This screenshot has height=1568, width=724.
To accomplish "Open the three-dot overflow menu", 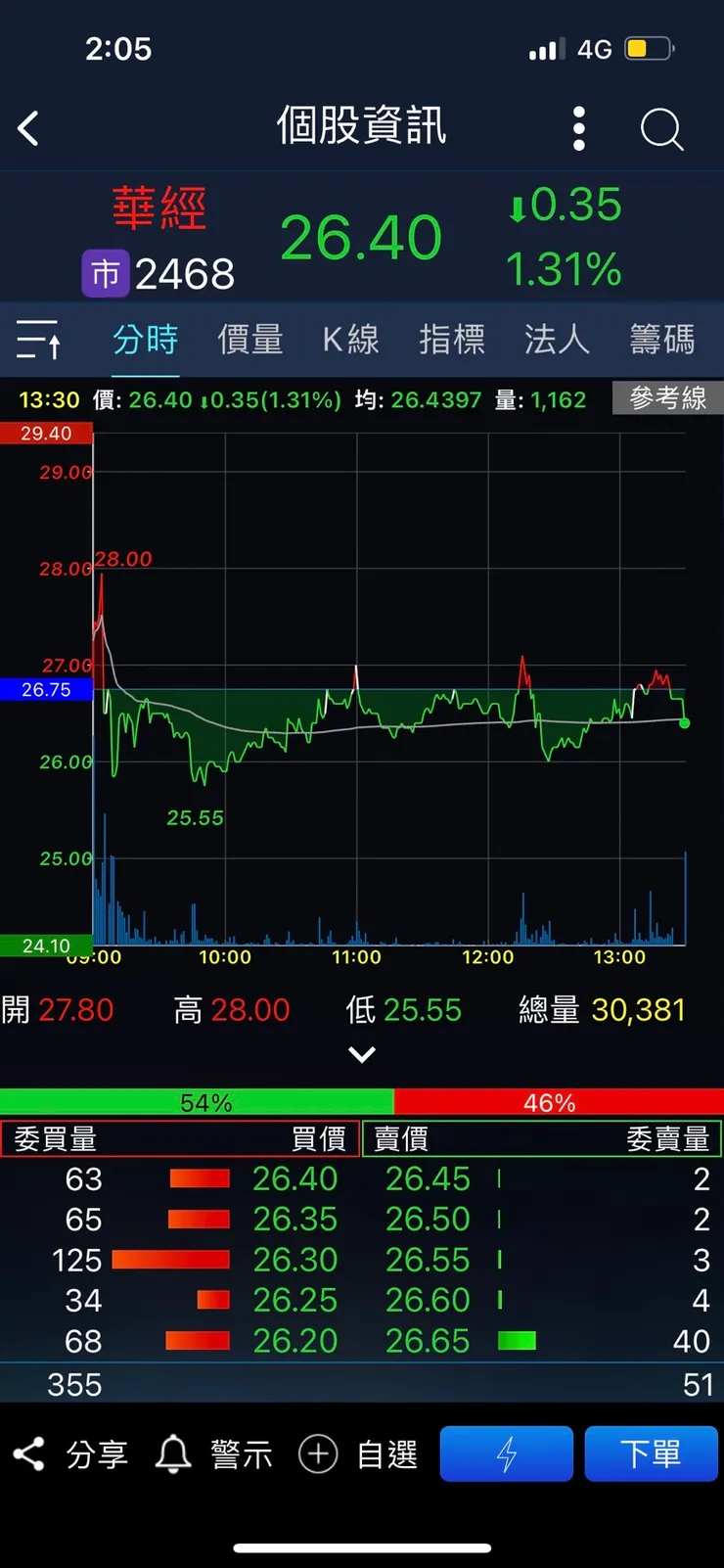I will [x=578, y=128].
